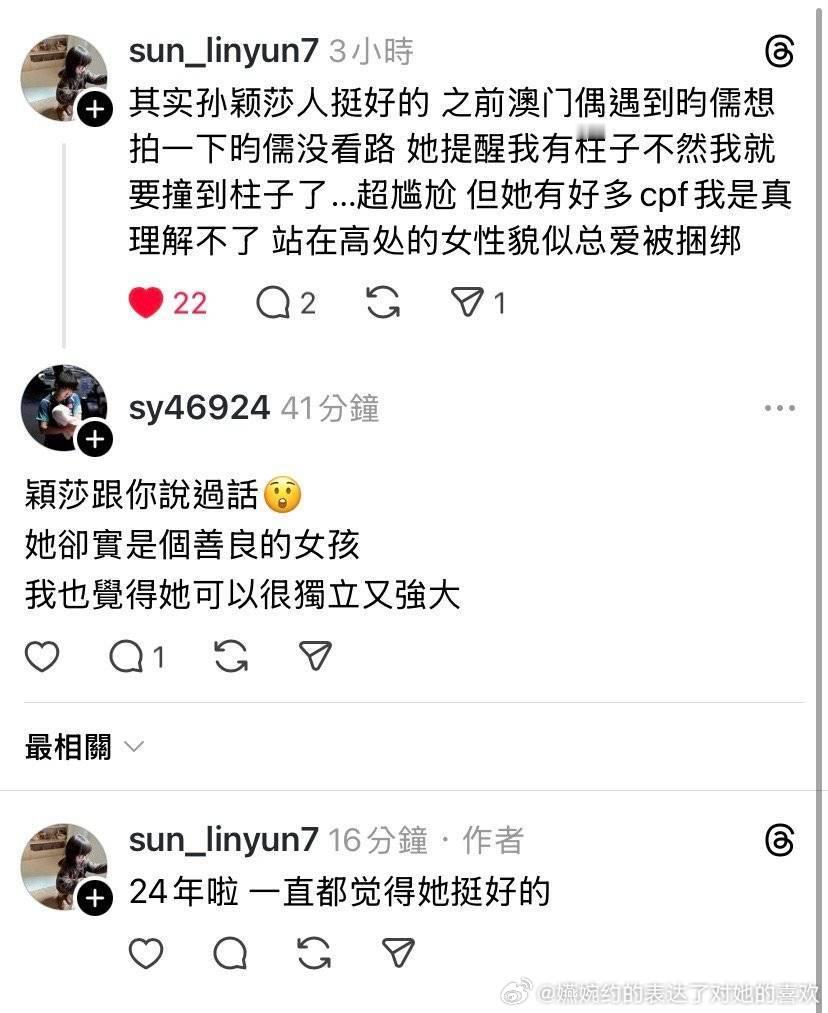This screenshot has height=1013, width=828.
Task: Open the three-dot menu on sy46924's comment
Action: 779,408
